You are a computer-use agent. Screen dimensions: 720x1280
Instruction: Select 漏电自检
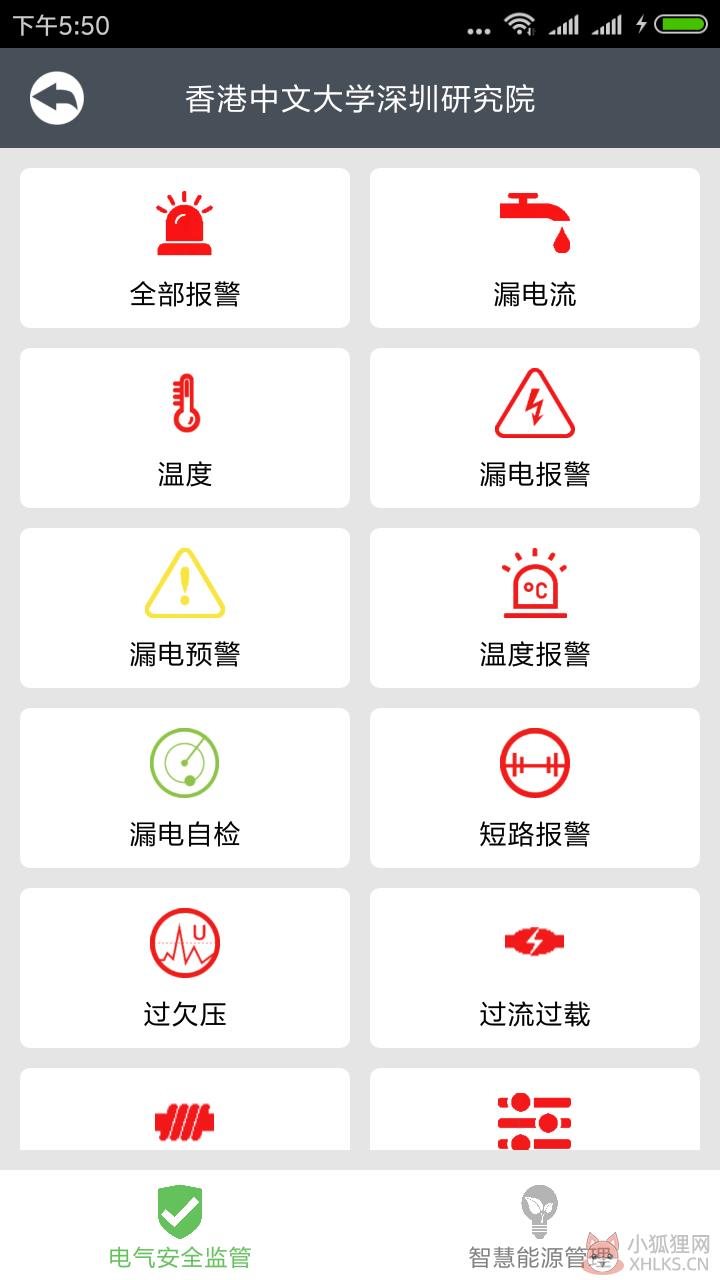[185, 788]
